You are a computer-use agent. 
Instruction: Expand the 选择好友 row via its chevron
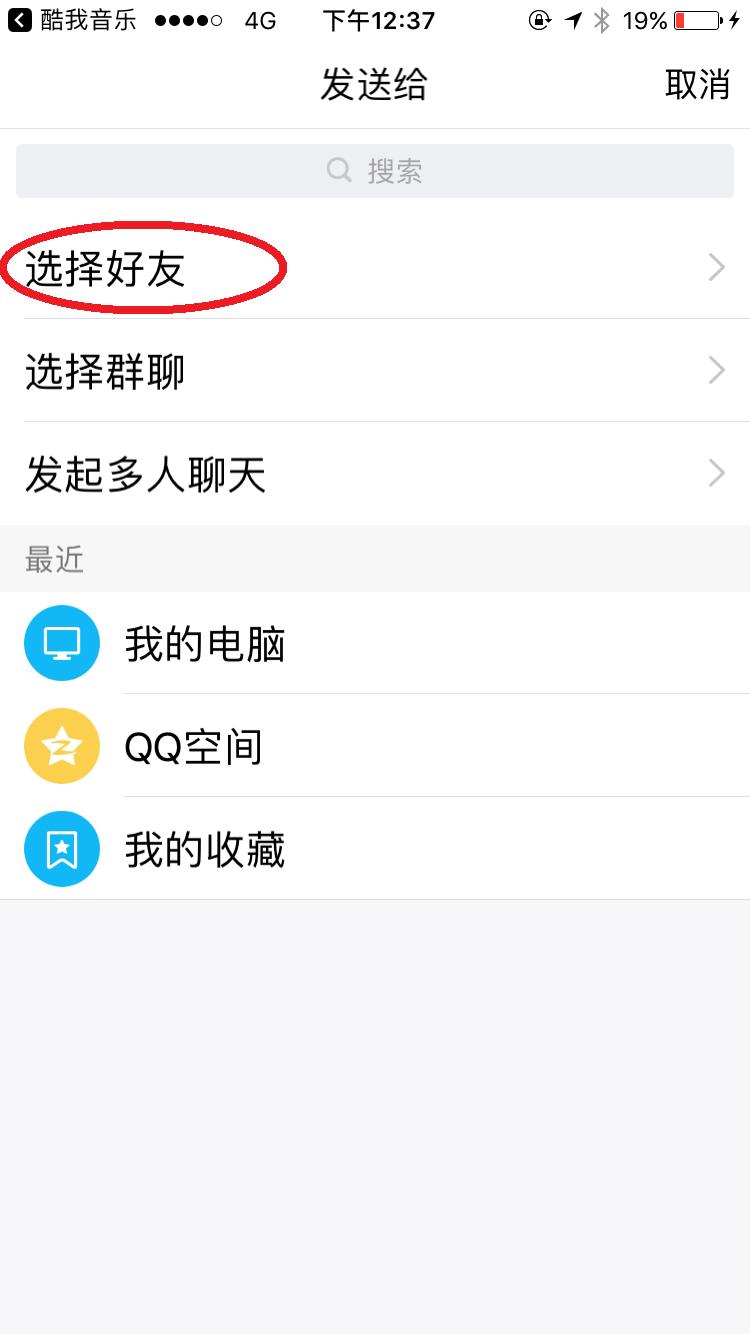pyautogui.click(x=715, y=267)
